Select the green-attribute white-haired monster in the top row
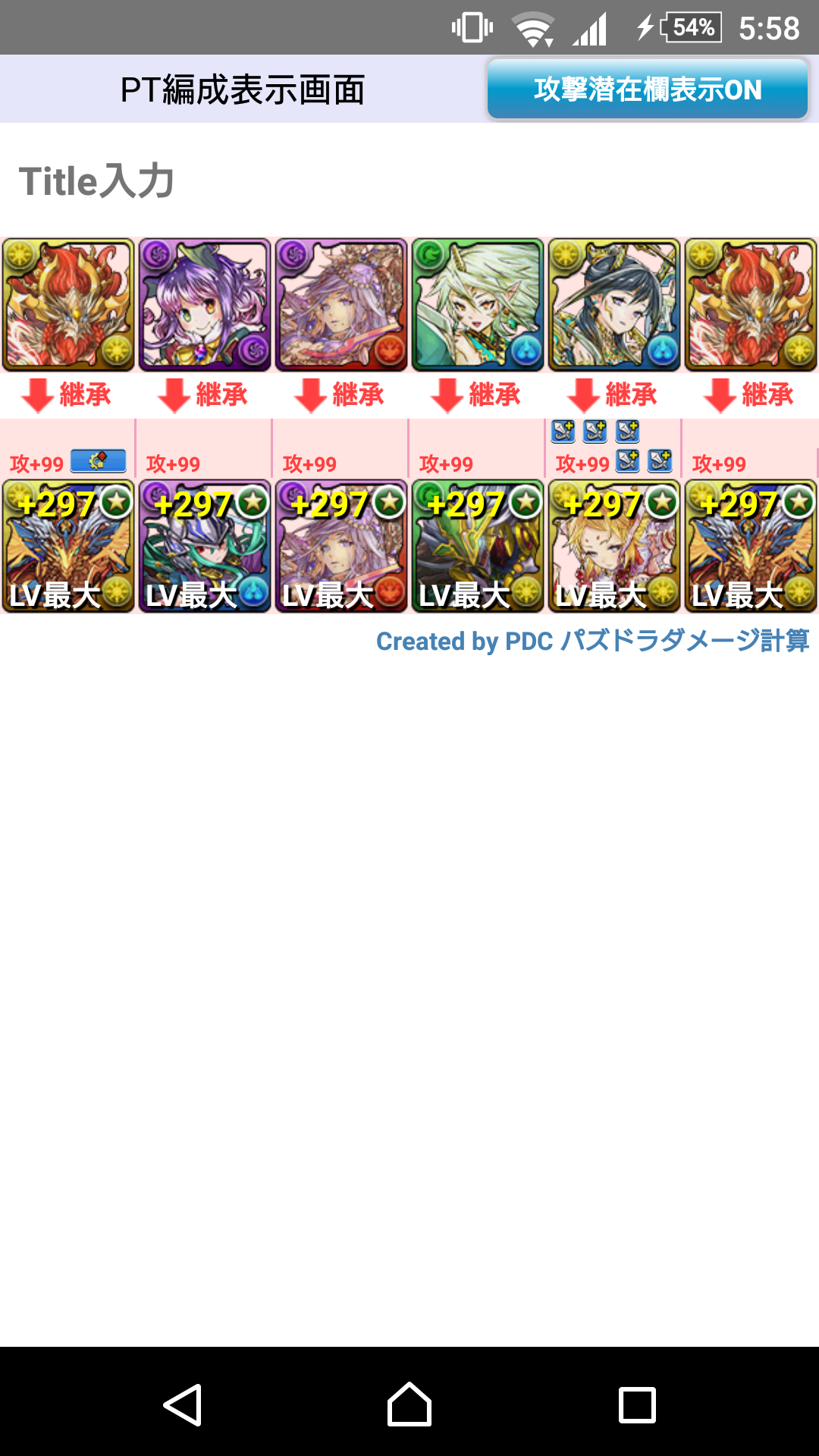This screenshot has height=1456, width=819. coord(478,305)
